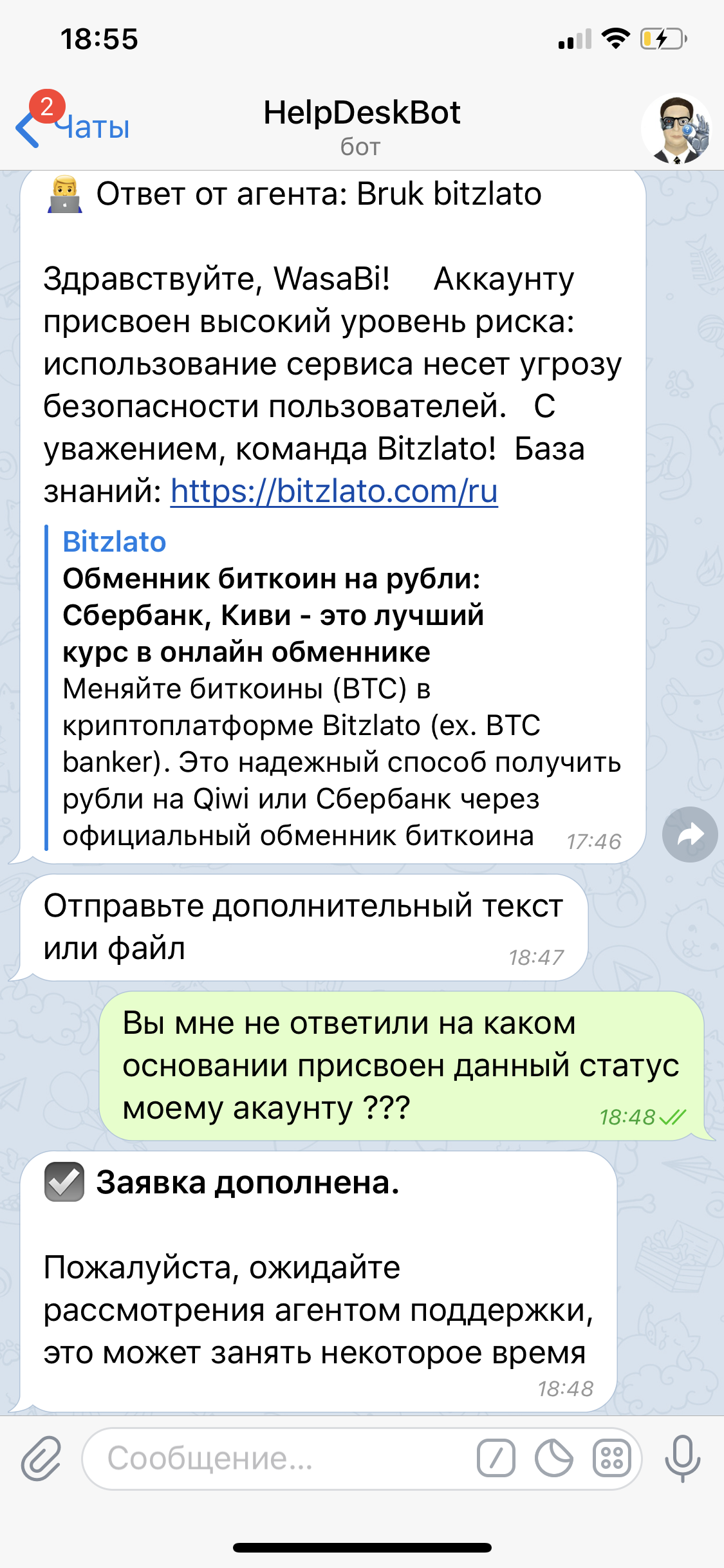Open the sticker panel icon
This screenshot has width=724, height=1568.
point(553,1458)
